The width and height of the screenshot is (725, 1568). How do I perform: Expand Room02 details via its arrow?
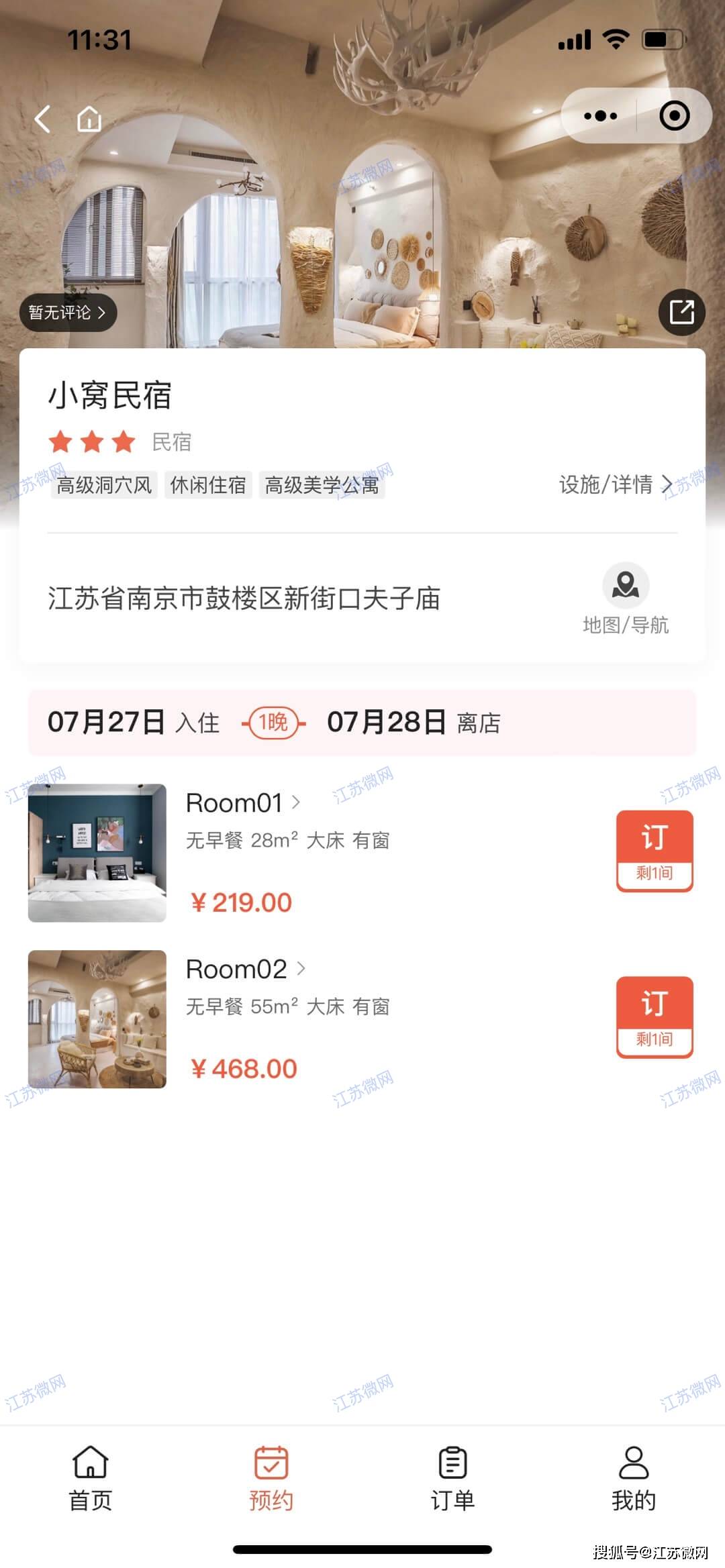point(303,968)
